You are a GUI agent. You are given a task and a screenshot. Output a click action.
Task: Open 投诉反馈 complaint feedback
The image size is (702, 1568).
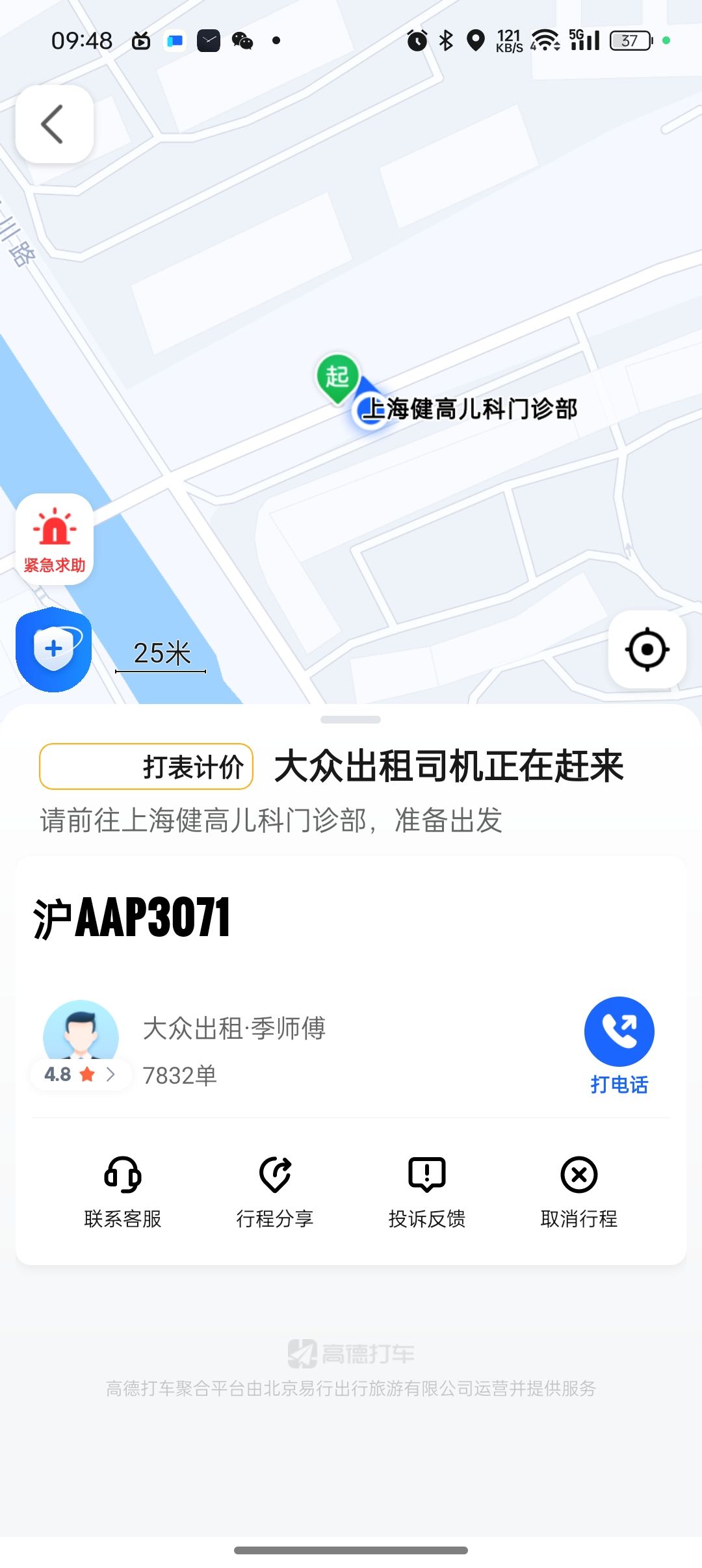coord(427,1192)
